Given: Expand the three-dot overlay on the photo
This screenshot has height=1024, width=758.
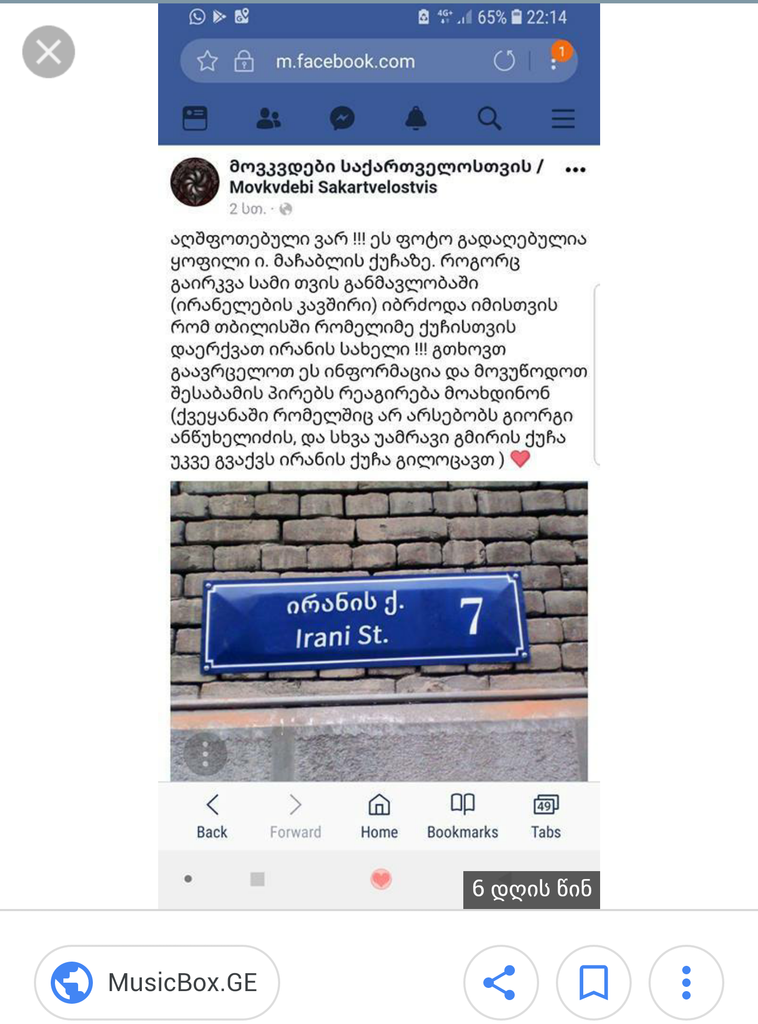Looking at the screenshot, I should point(205,755).
